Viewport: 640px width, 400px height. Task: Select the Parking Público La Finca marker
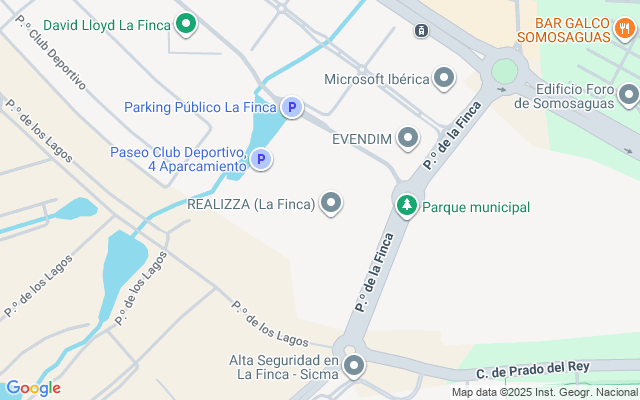point(292,107)
